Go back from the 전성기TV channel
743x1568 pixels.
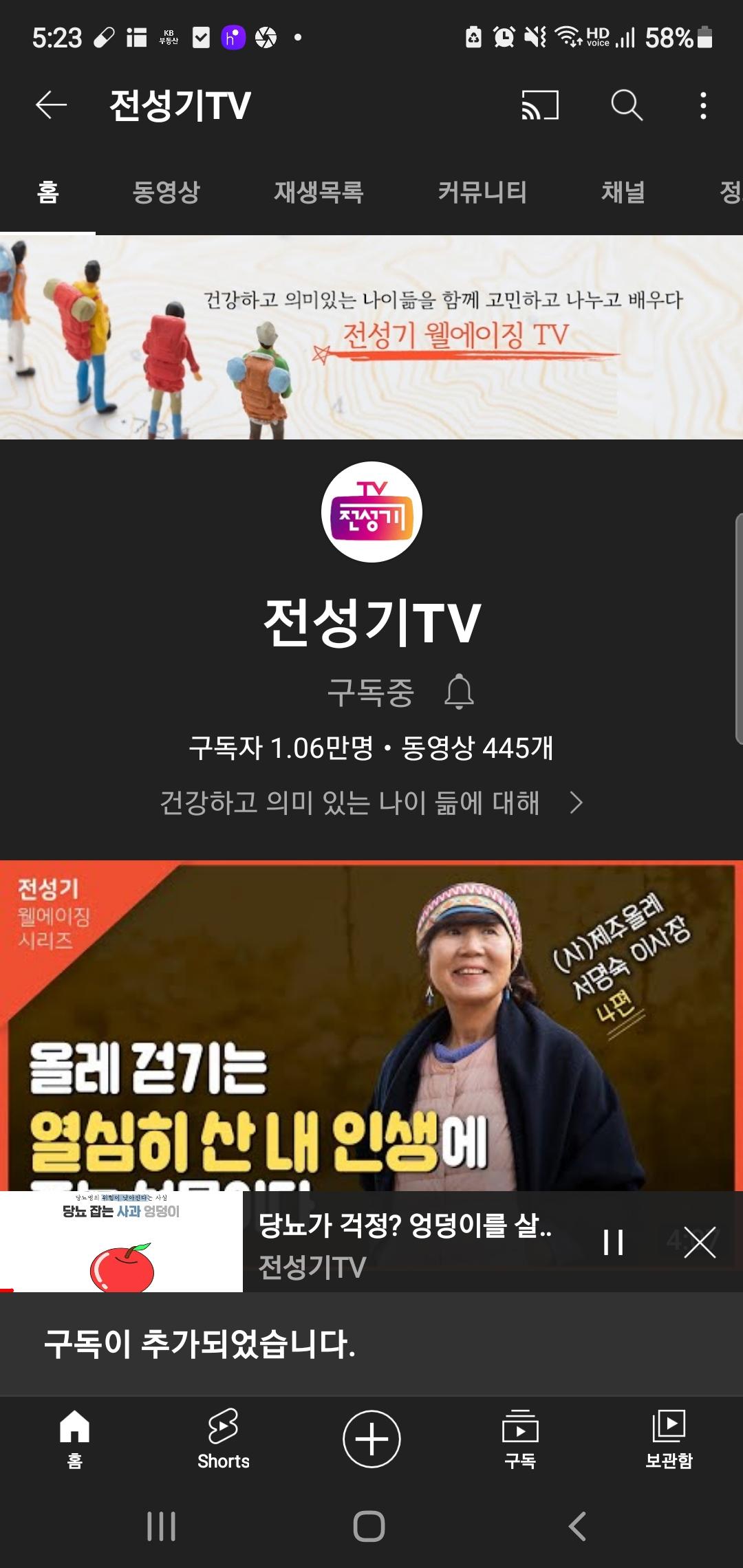[x=52, y=105]
